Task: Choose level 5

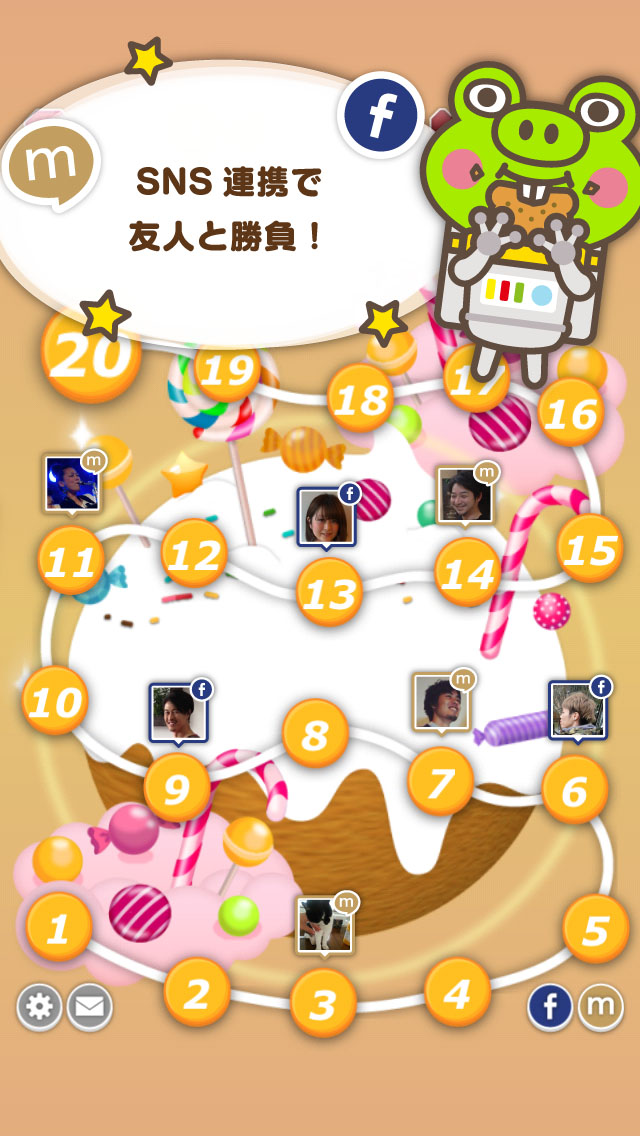Action: 596,929
